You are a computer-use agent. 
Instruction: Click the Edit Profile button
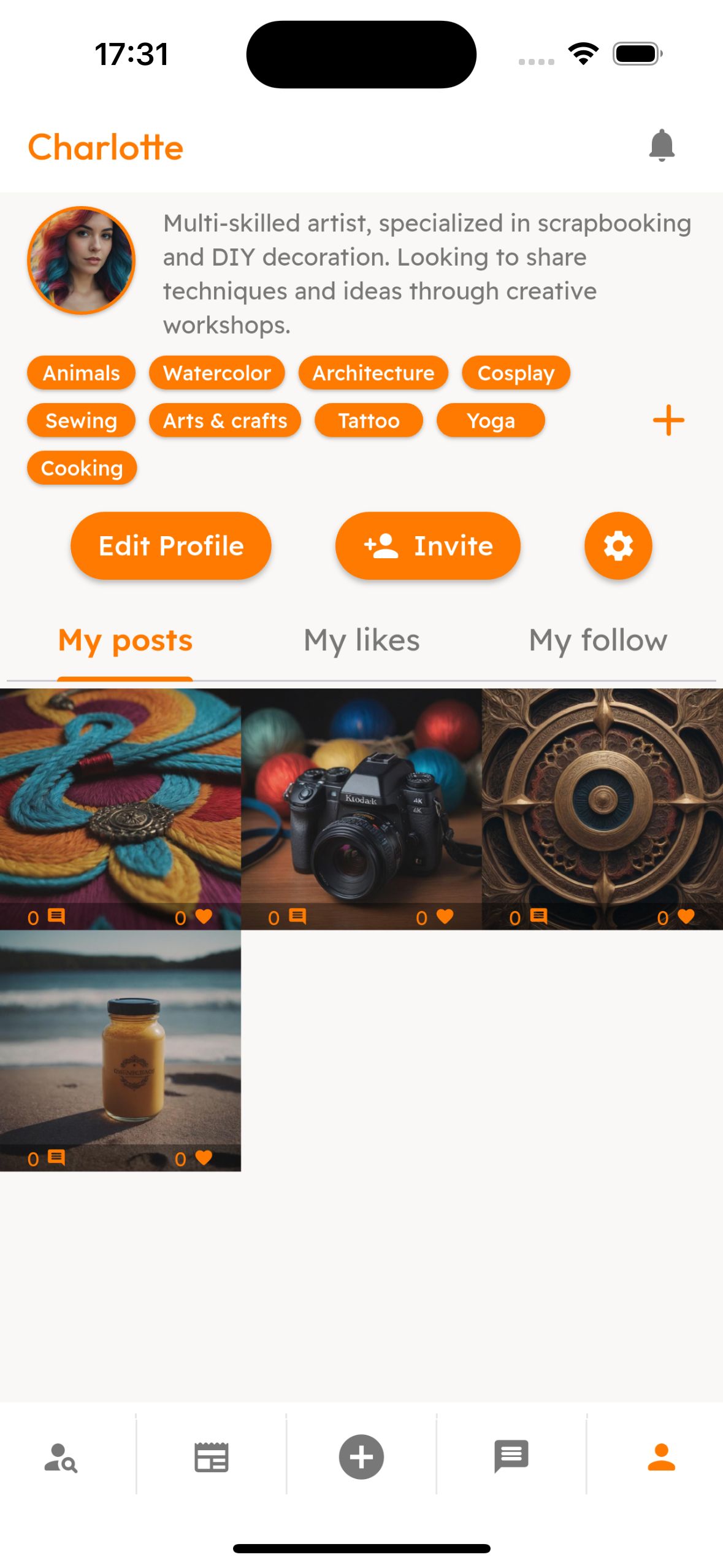tap(170, 545)
